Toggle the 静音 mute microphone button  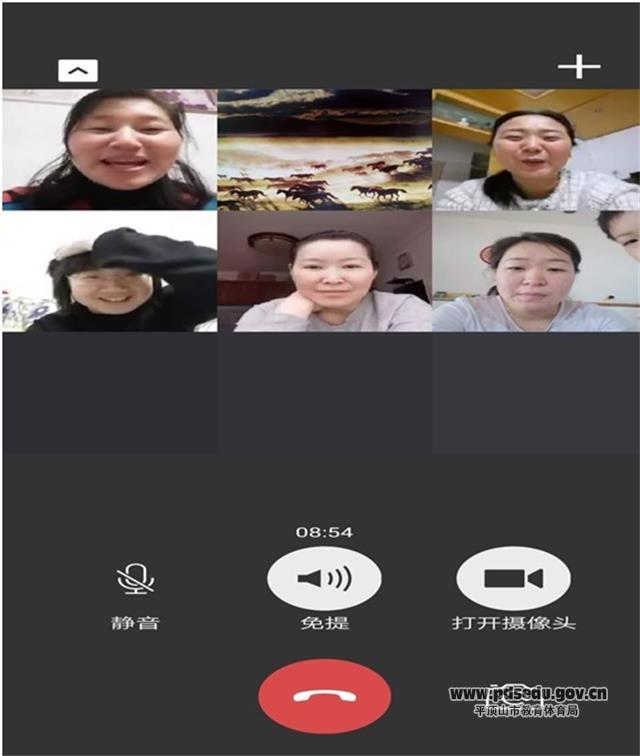[135, 579]
